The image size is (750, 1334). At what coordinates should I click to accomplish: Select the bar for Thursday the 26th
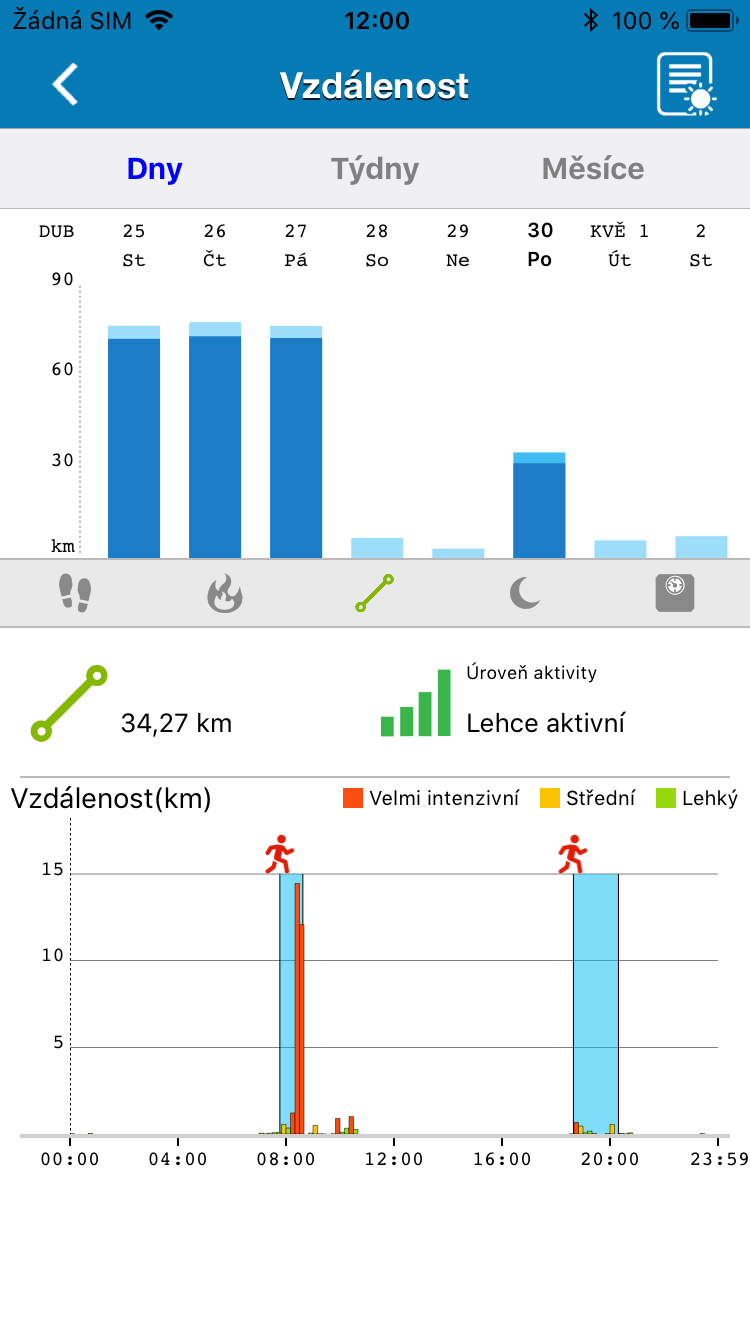click(215, 440)
